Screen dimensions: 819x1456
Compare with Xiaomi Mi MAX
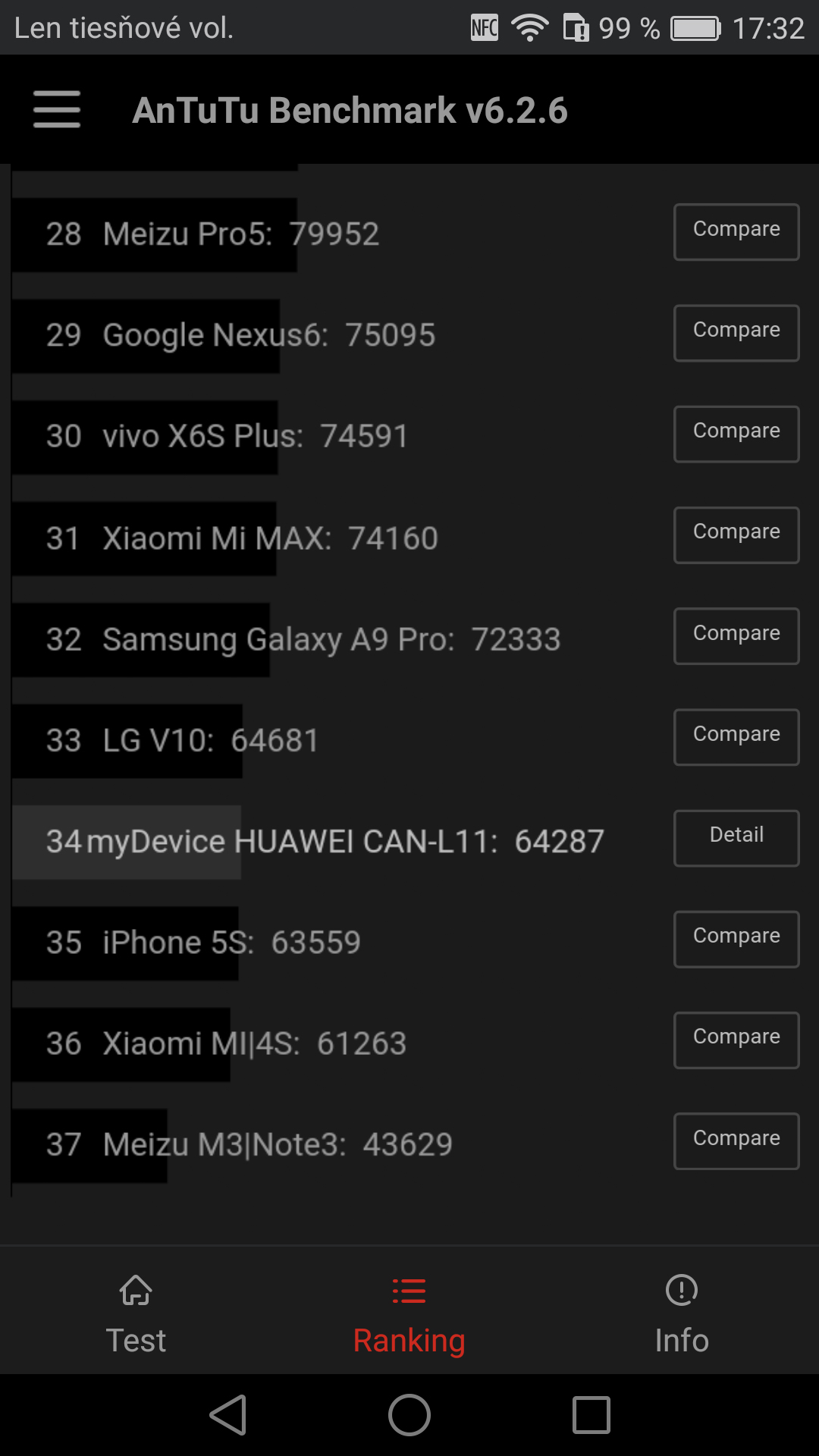coord(736,535)
